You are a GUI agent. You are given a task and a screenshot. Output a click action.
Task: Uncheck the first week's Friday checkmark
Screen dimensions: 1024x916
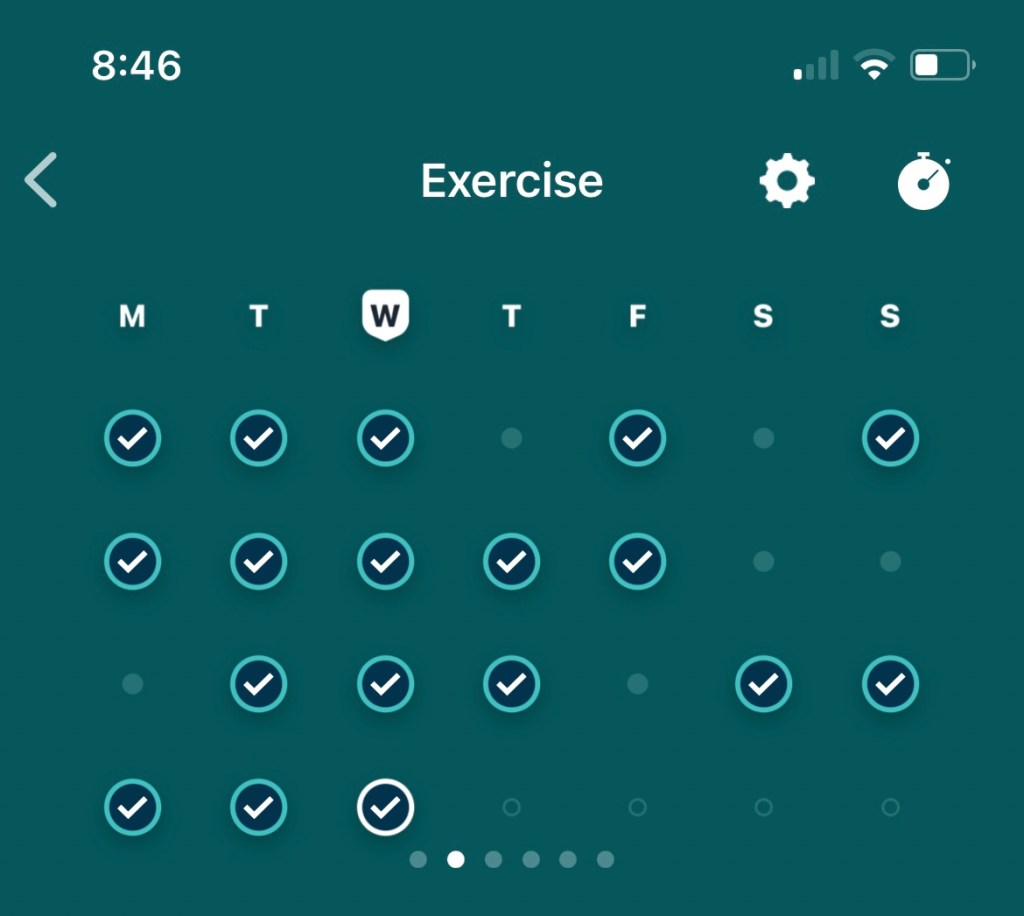pyautogui.click(x=637, y=438)
